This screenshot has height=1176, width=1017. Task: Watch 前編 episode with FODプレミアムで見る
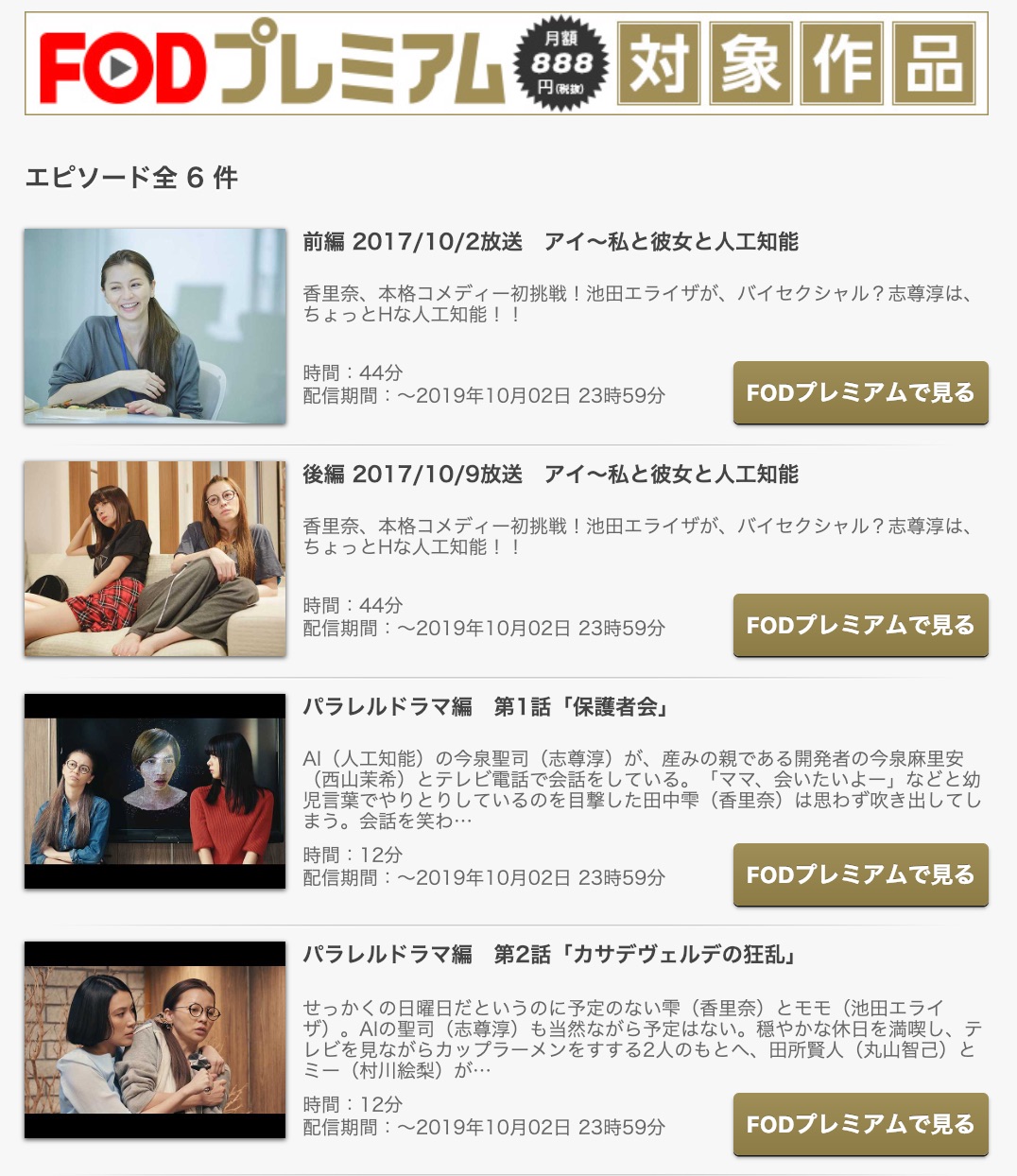click(x=860, y=393)
